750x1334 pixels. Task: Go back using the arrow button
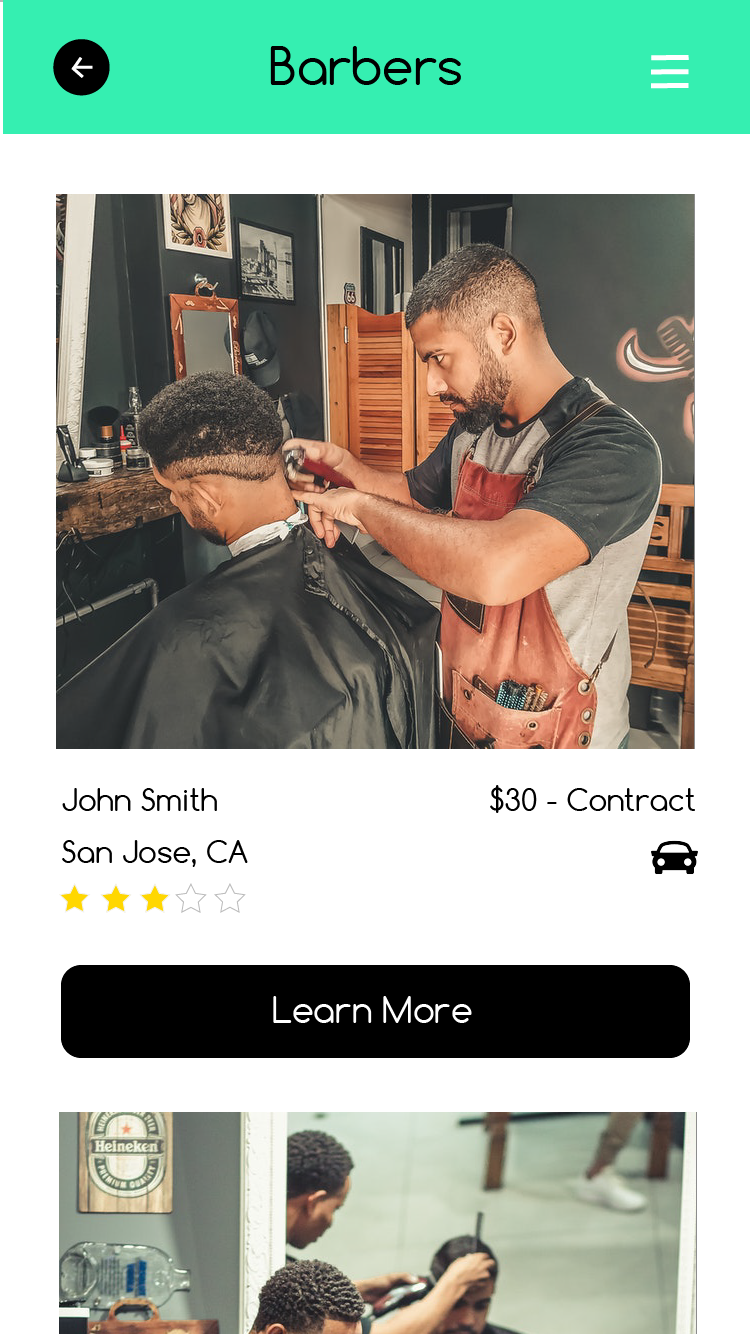[x=81, y=67]
